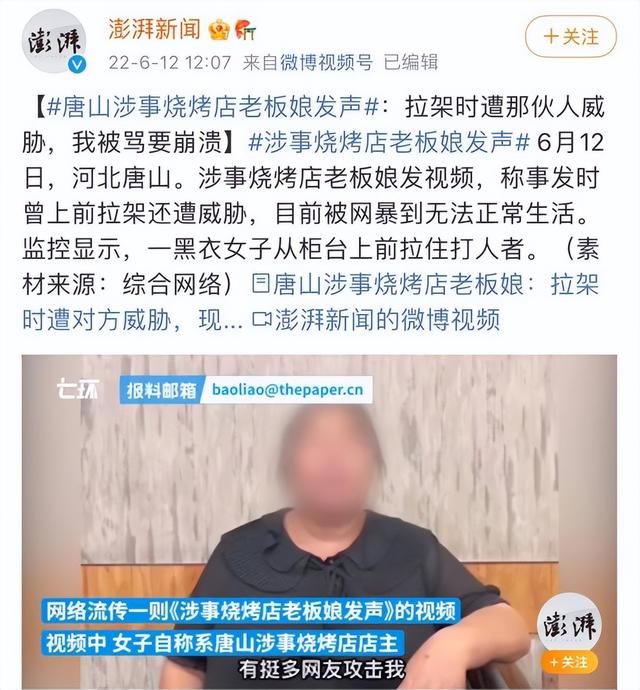Viewport: 640px width, 690px height.
Task: Follow 澎湃新闻 with the +关注 button
Action: coord(571,36)
